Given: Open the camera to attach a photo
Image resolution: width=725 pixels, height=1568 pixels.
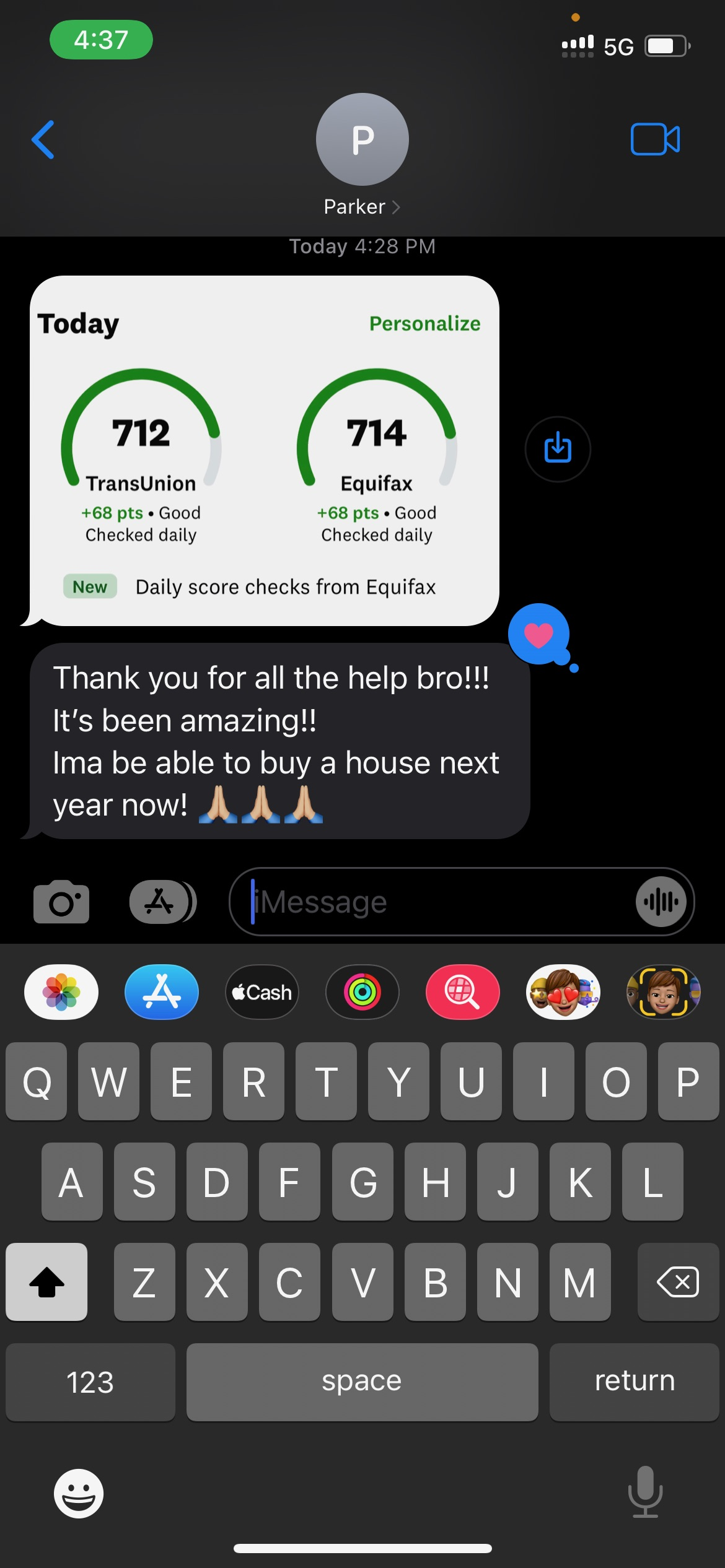Looking at the screenshot, I should coord(61,902).
